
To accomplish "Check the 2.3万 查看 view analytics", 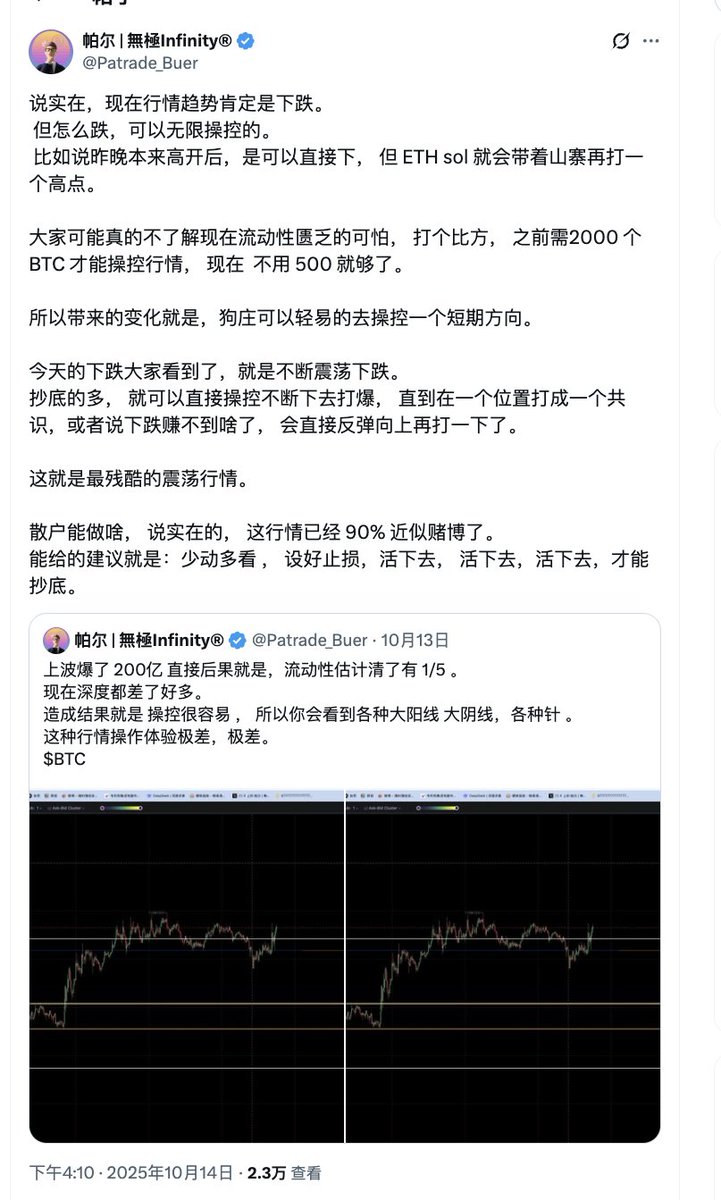I will [x=284, y=1173].
